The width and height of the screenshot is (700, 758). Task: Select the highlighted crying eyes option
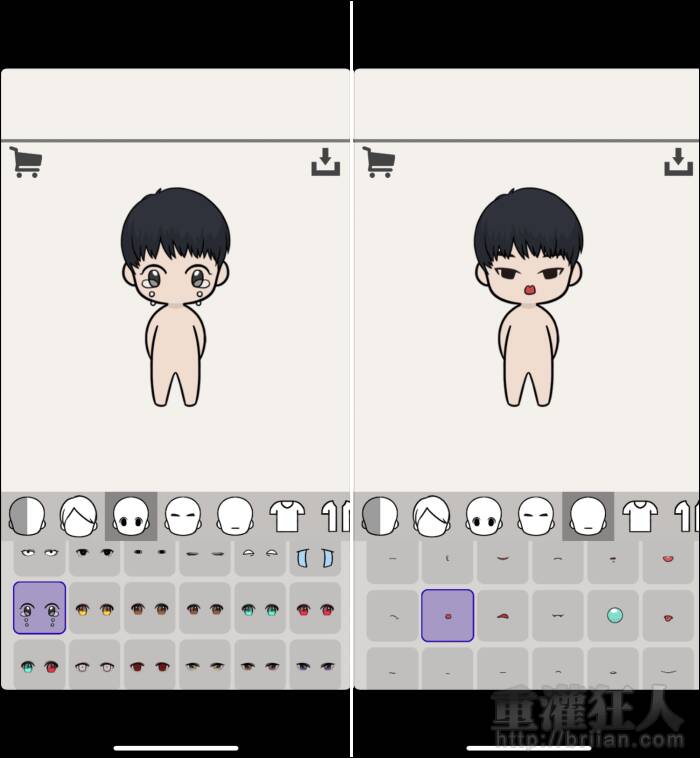coord(40,608)
